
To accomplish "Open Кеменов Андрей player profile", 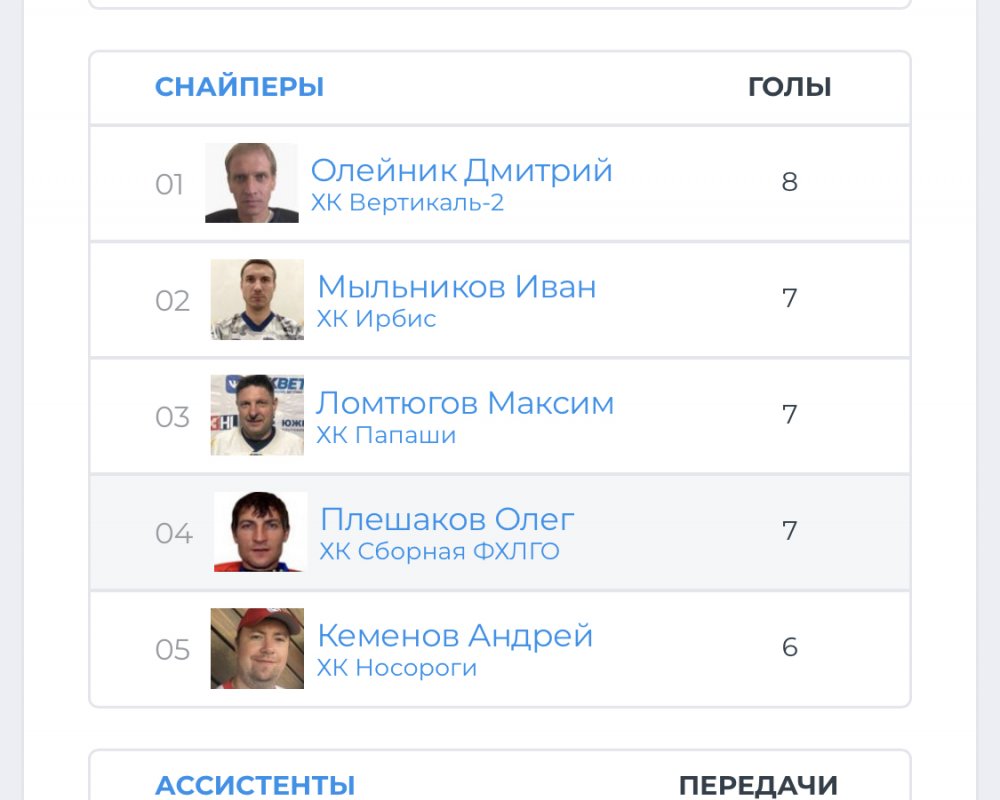I will pos(455,636).
